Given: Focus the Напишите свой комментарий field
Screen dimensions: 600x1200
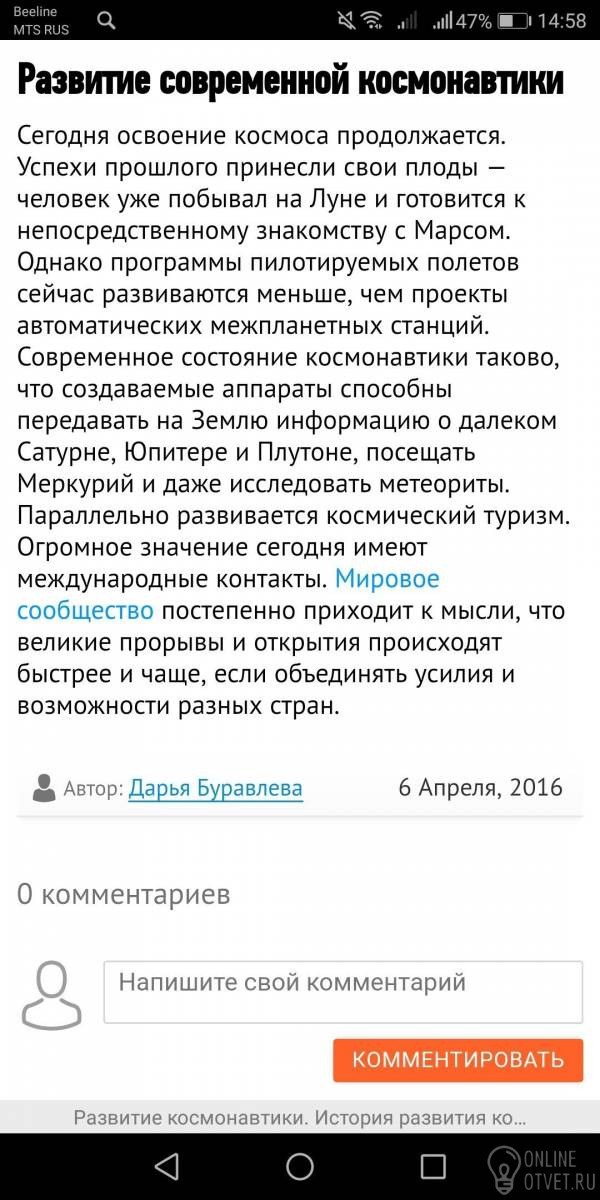Looking at the screenshot, I should click(343, 992).
